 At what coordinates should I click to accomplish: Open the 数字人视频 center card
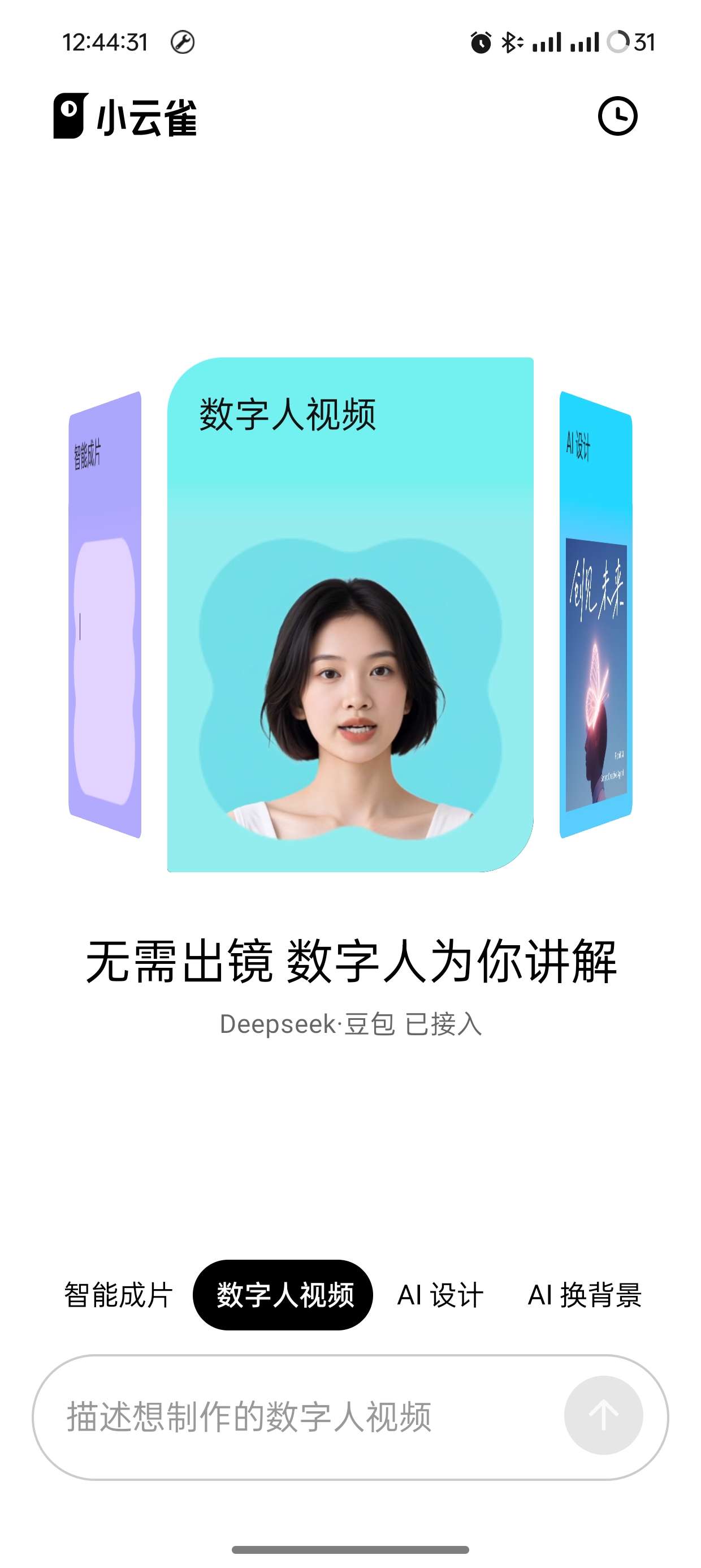350,615
